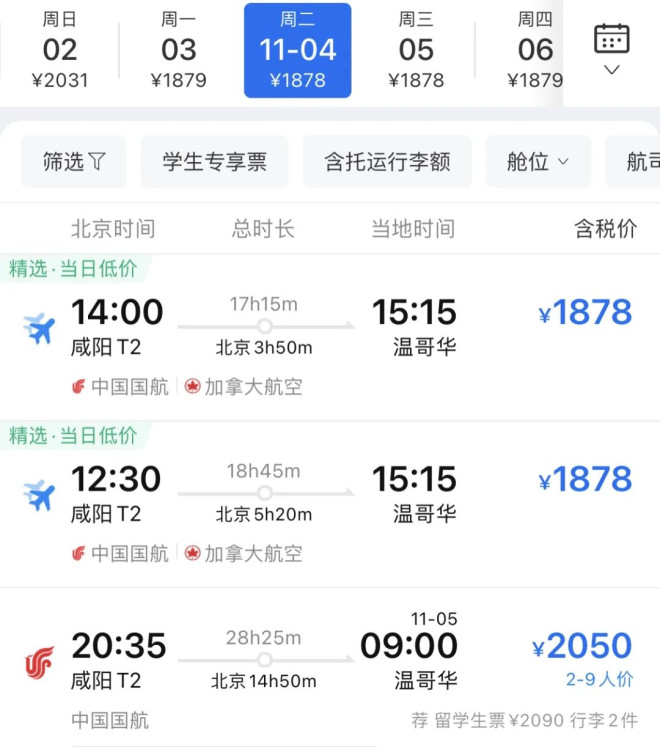Image resolution: width=660 pixels, height=747 pixels.
Task: Open the calendar date picker
Action: 611,48
